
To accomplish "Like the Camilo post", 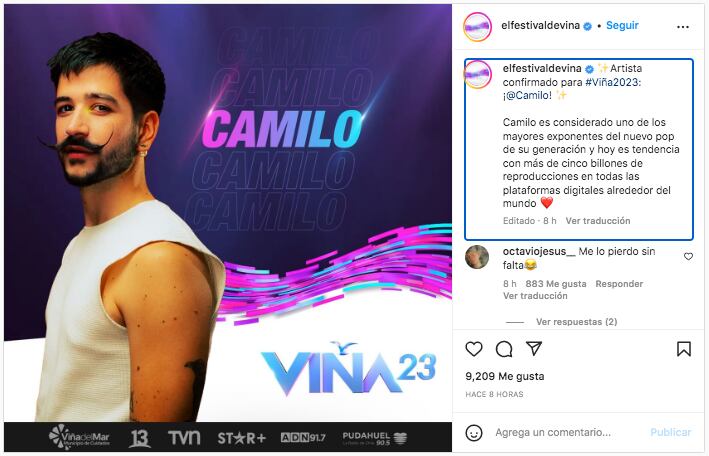I will click(x=474, y=348).
